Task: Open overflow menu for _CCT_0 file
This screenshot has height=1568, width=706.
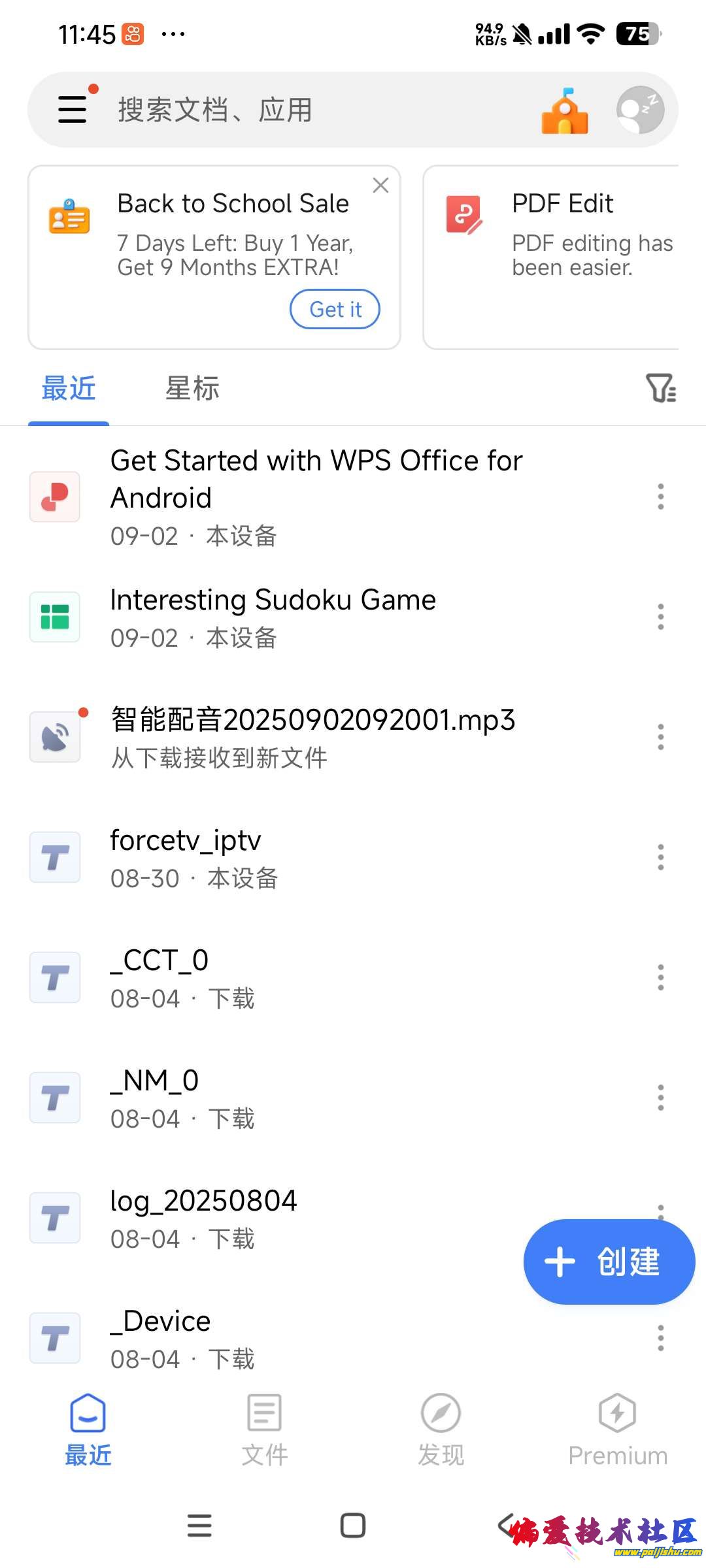Action: point(660,977)
